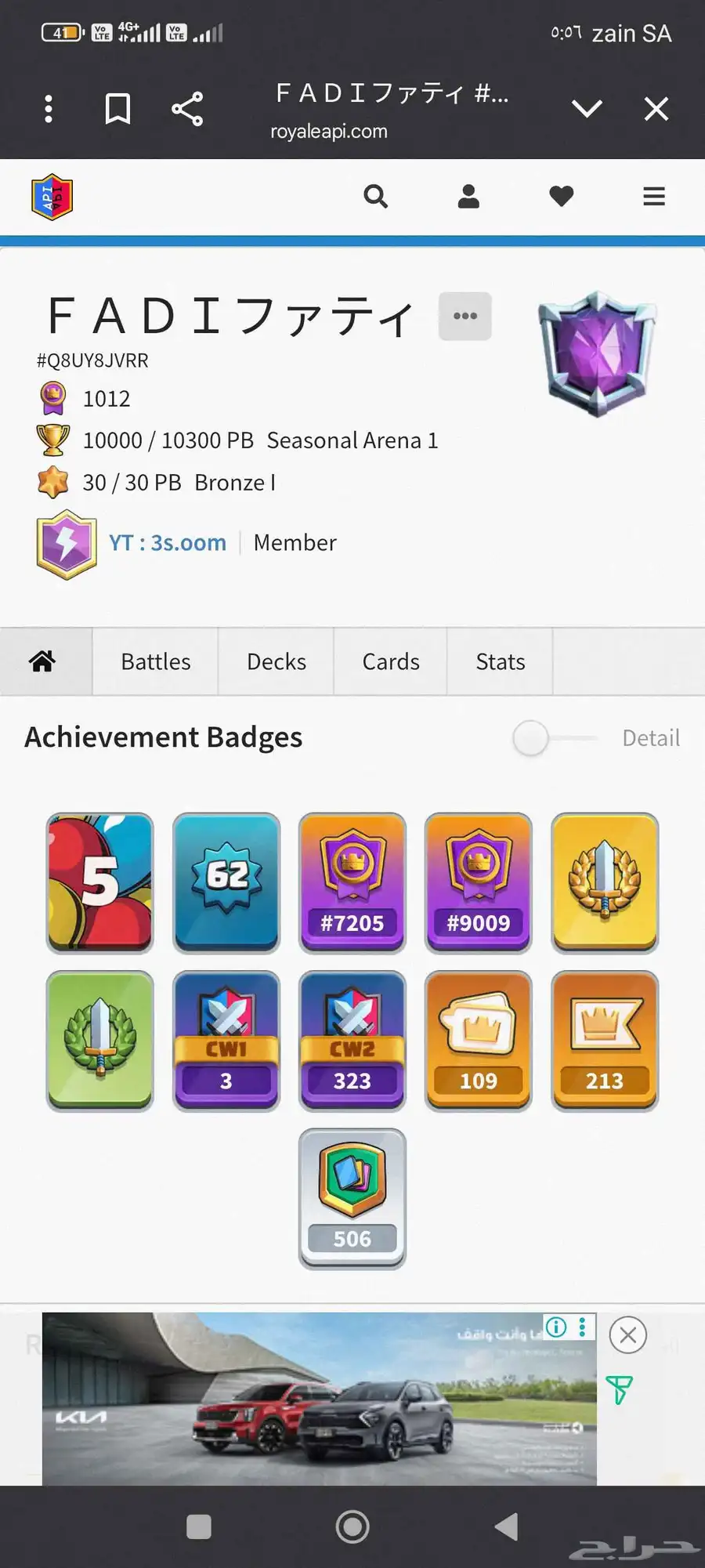The height and width of the screenshot is (1568, 705).
Task: Tap the three-dot button beside player name
Action: (x=465, y=317)
